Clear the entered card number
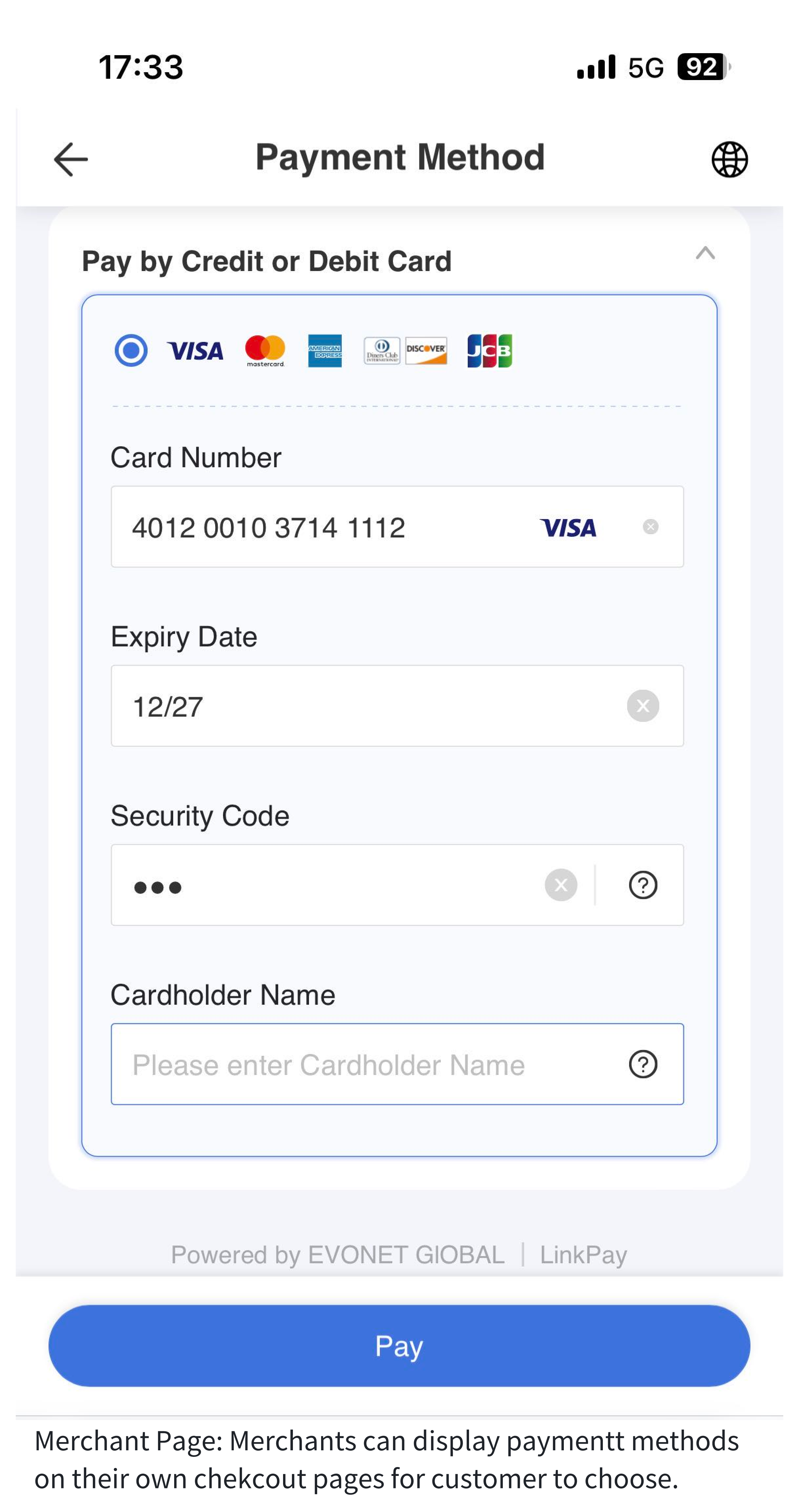Screen dimensions: 799x1512 click(x=650, y=527)
